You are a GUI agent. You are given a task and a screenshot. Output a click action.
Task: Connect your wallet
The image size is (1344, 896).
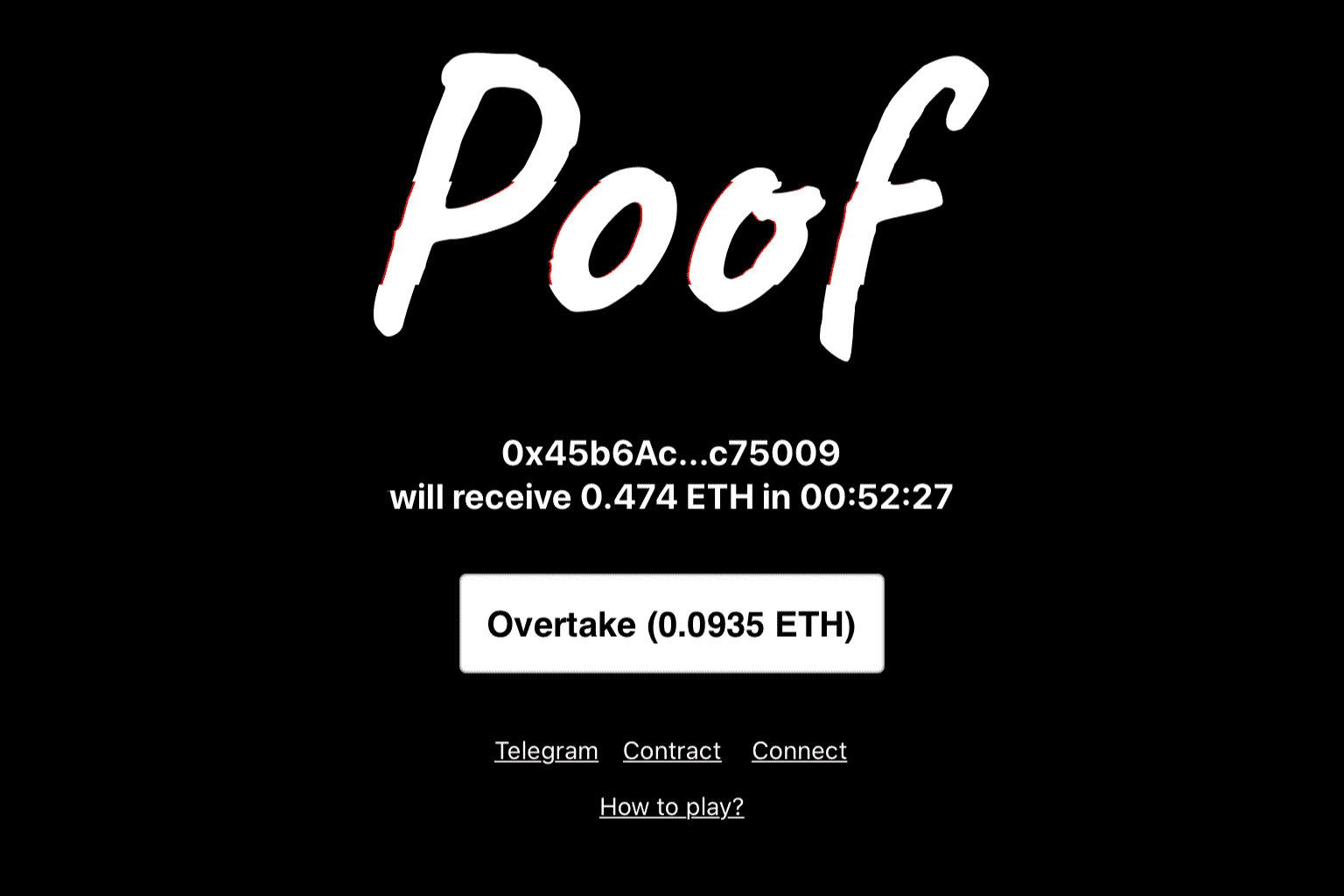click(799, 751)
